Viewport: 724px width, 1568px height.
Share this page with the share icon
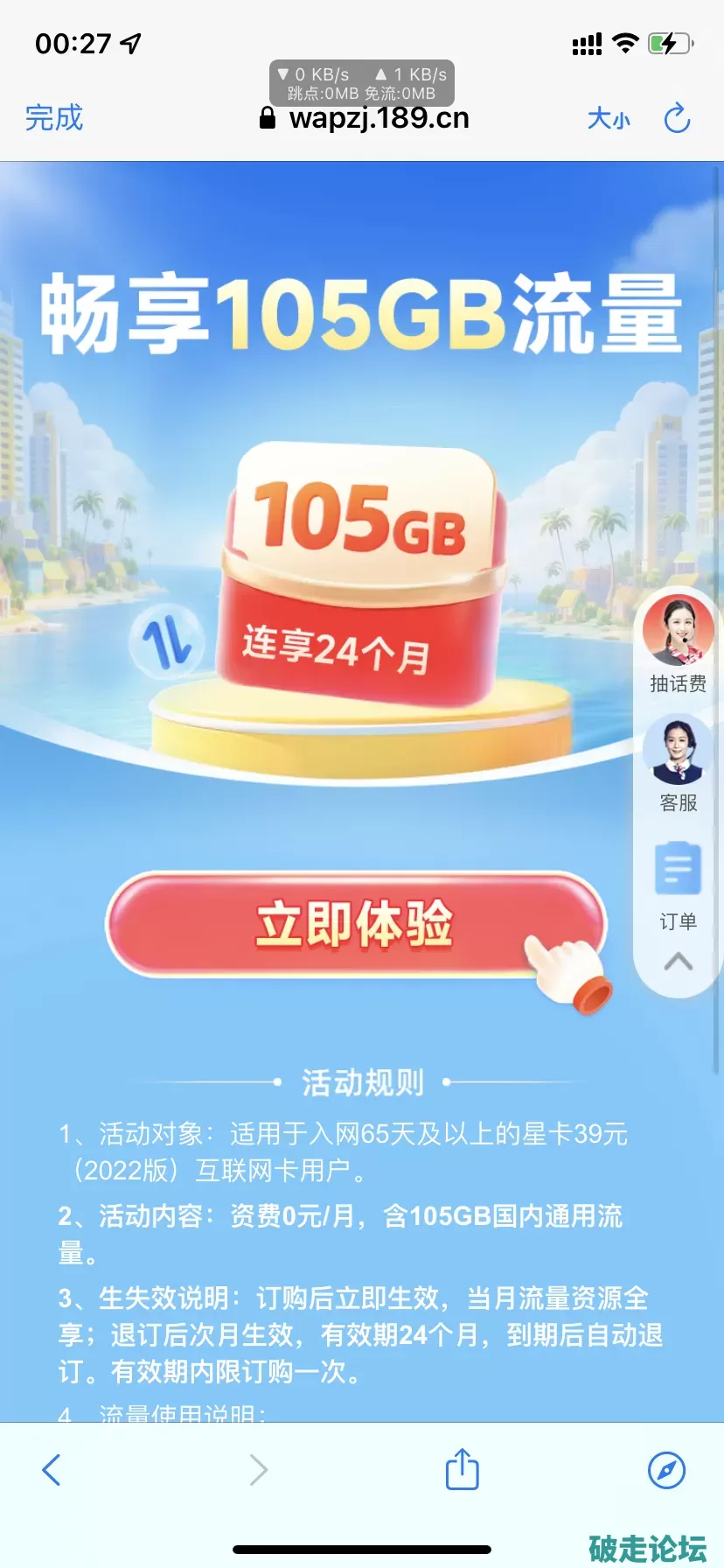point(462,1469)
